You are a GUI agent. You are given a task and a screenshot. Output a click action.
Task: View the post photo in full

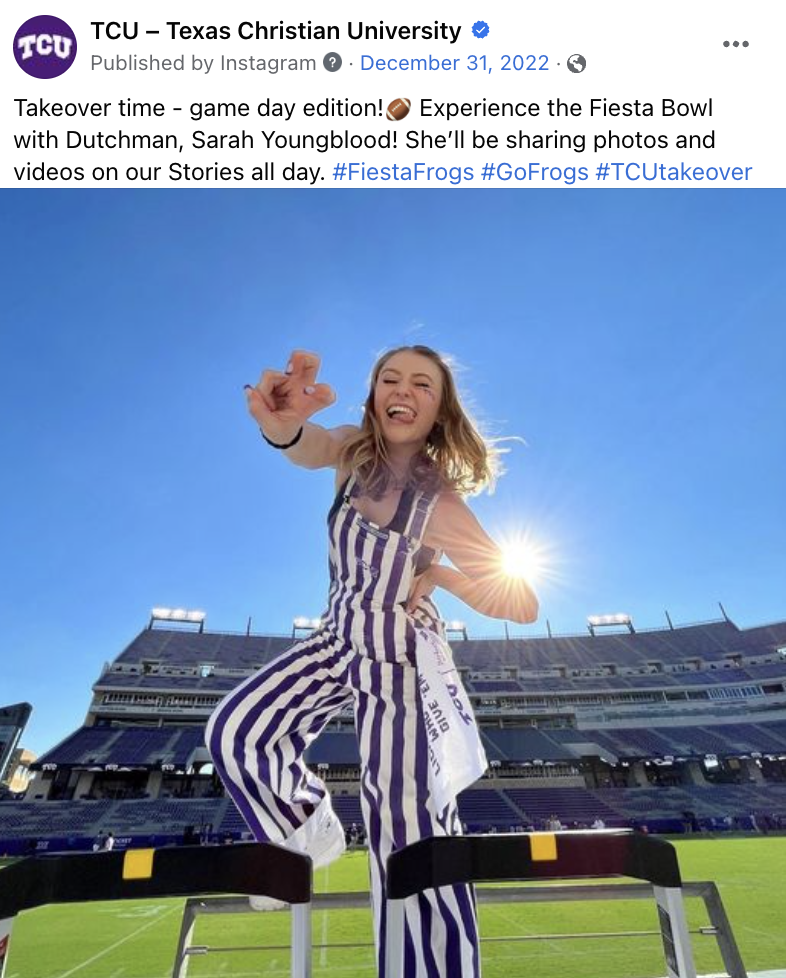(x=393, y=582)
